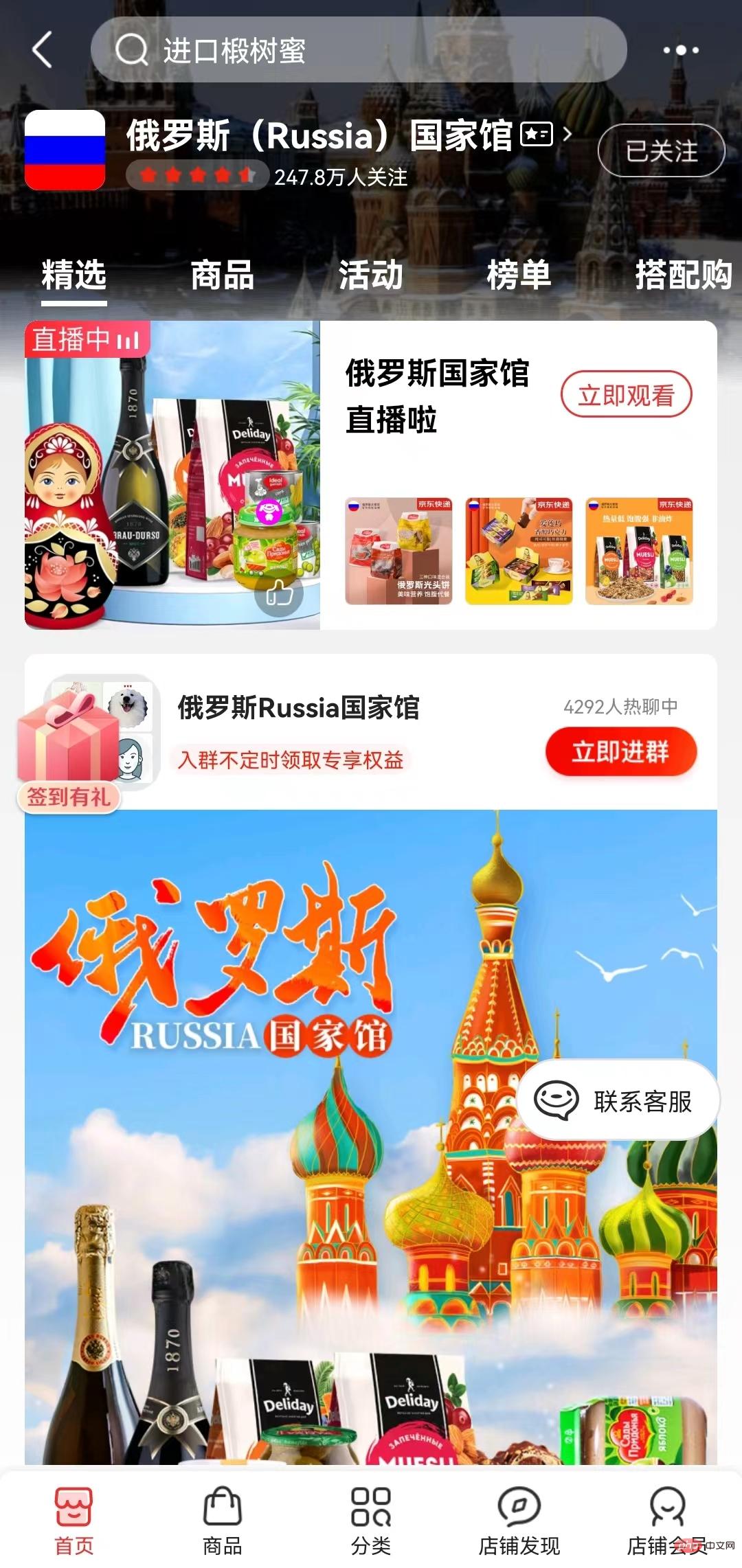Open the 签到有礼 gift box
742x1568 pixels.
pos(68,749)
